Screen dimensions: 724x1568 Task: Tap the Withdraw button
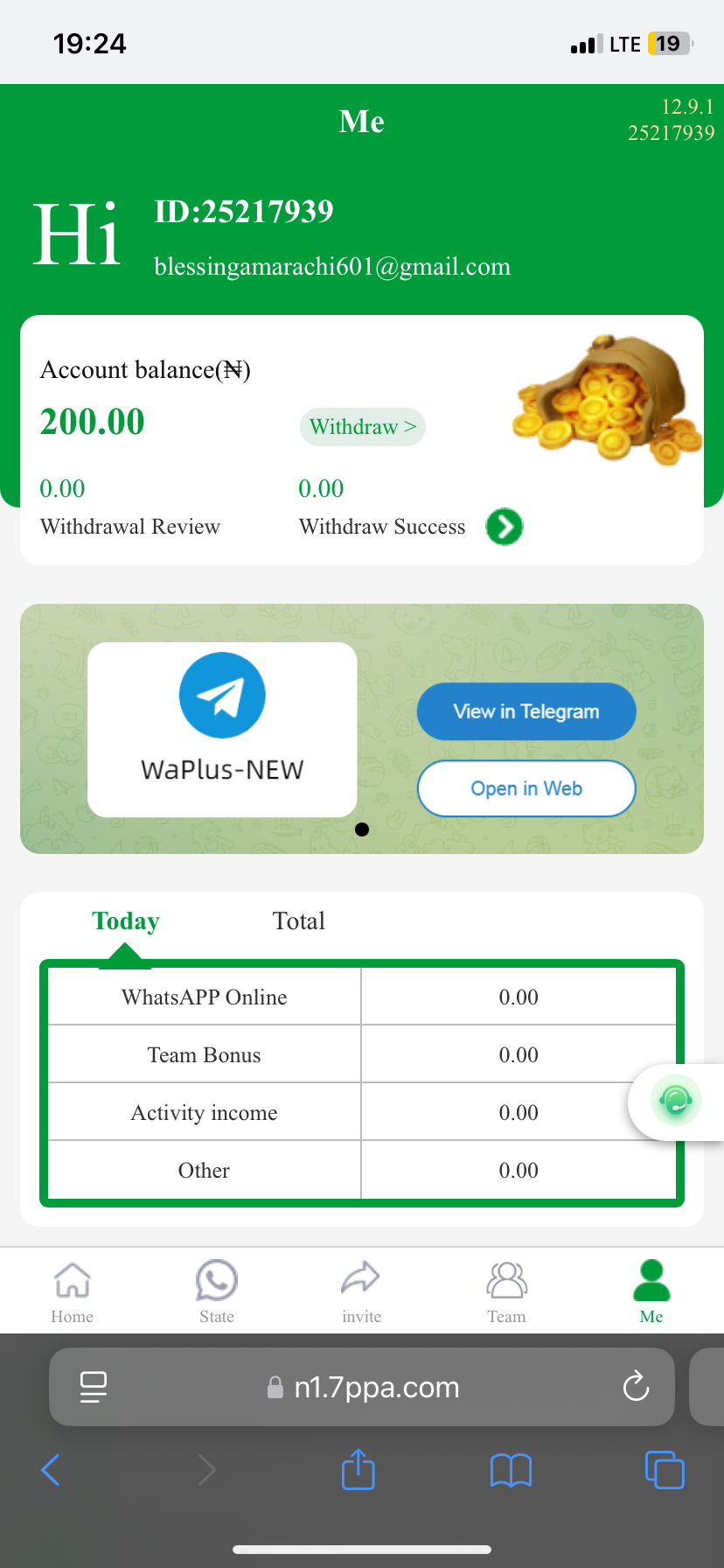(x=362, y=427)
